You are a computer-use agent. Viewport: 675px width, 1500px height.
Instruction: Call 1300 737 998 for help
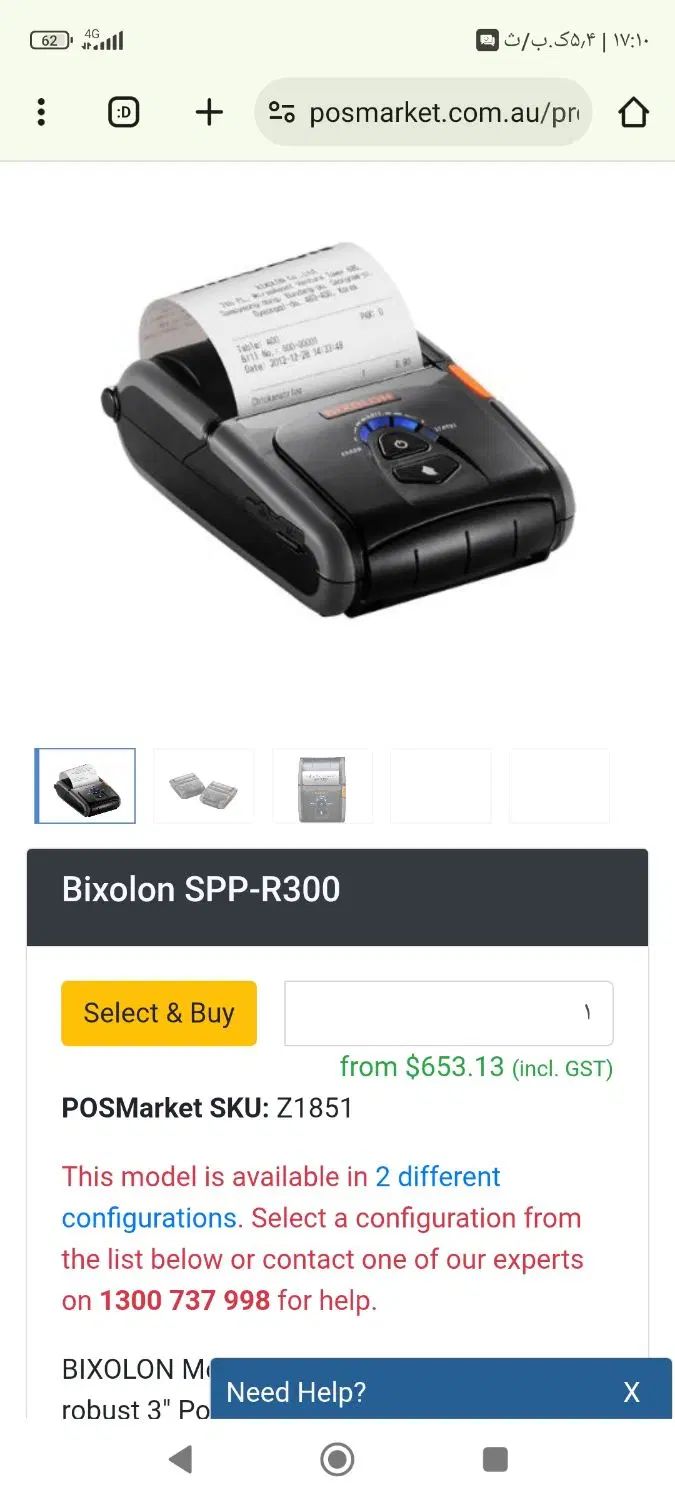point(184,1301)
